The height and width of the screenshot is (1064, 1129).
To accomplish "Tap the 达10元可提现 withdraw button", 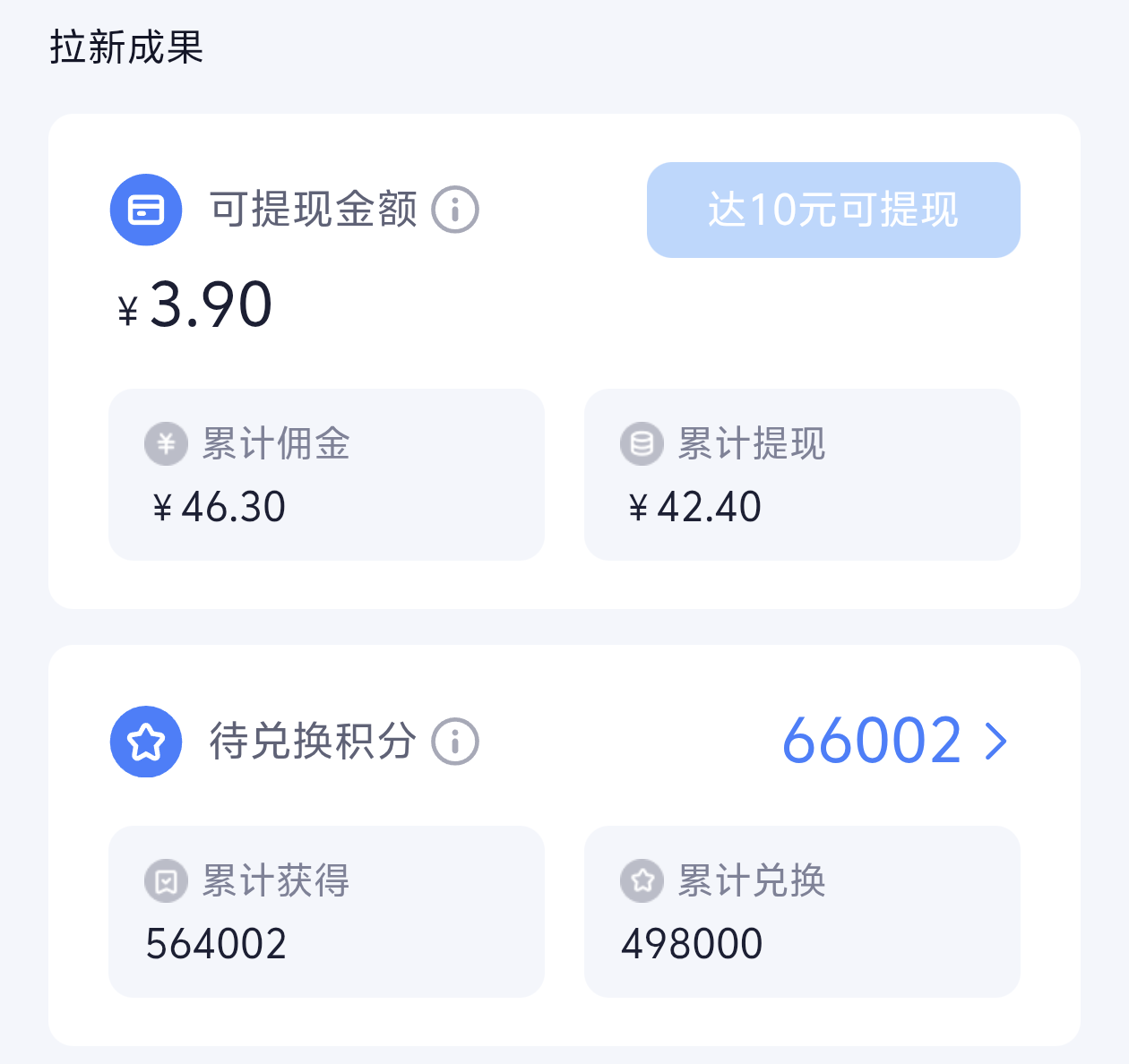I will 833,210.
